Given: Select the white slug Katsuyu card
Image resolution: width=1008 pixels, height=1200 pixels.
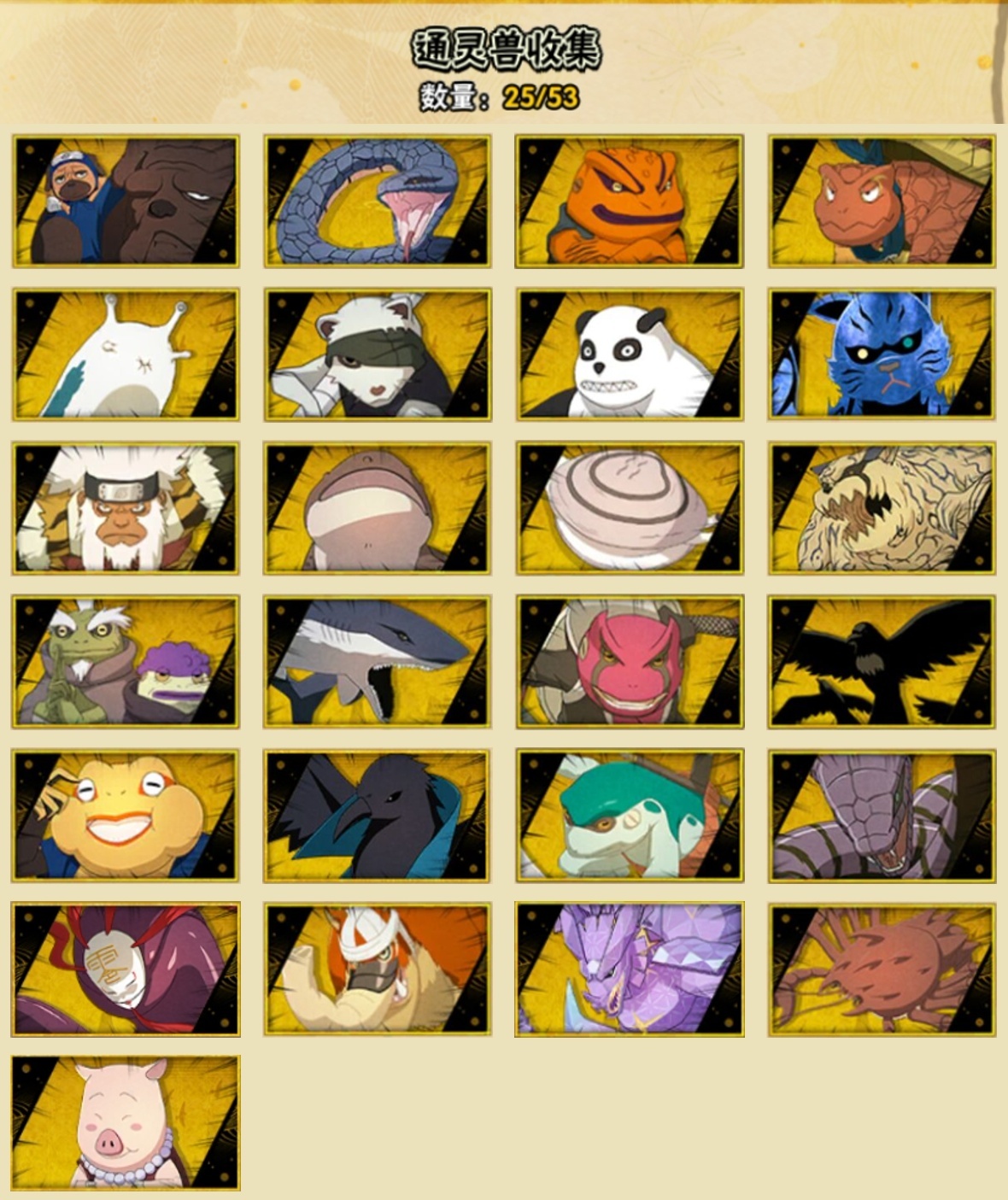Looking at the screenshot, I should [126, 354].
